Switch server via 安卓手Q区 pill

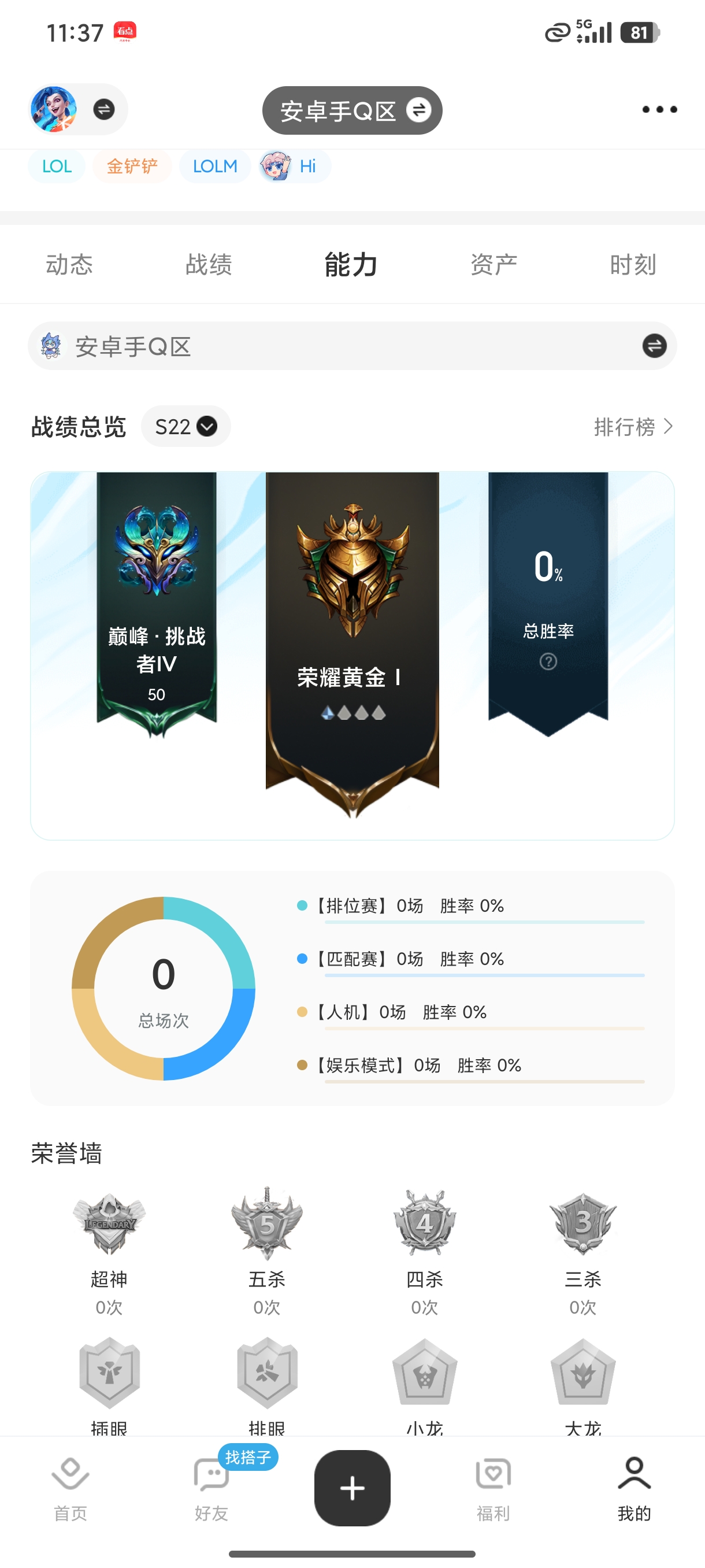(x=352, y=110)
